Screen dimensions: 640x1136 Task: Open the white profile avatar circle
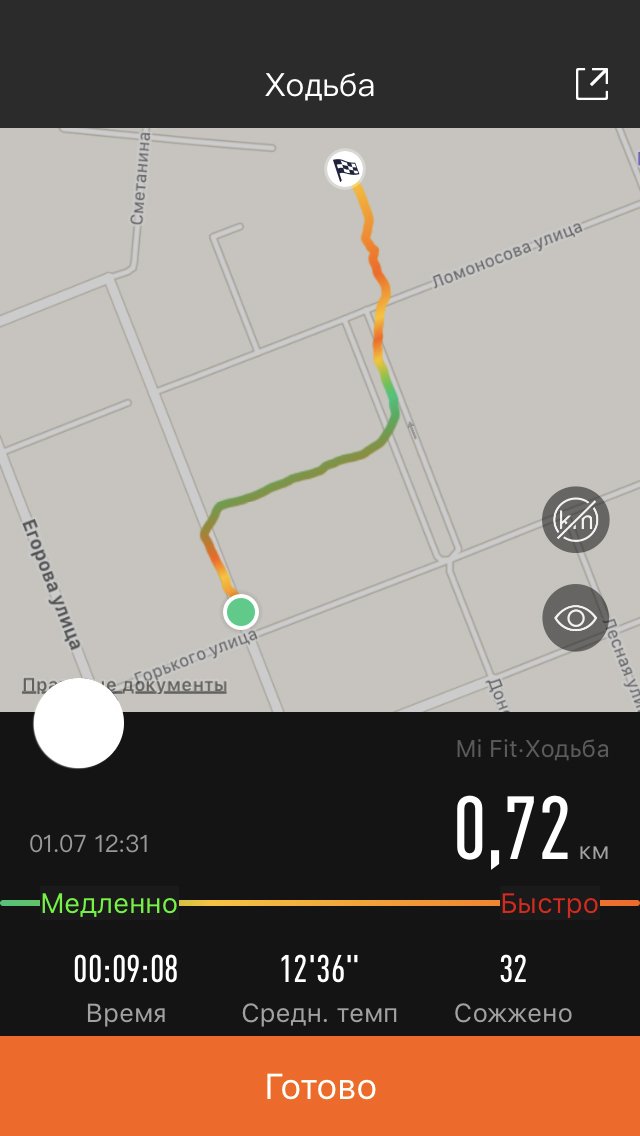pos(79,723)
